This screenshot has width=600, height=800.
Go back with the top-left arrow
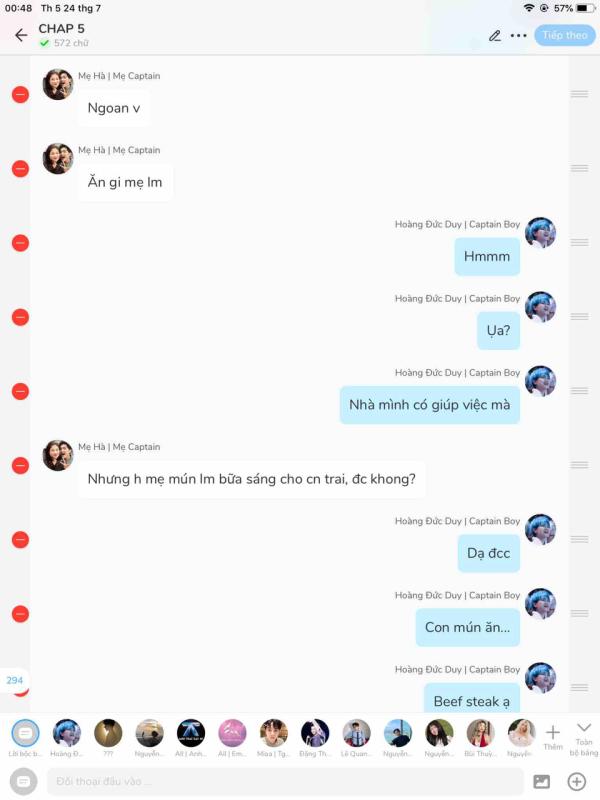point(20,35)
